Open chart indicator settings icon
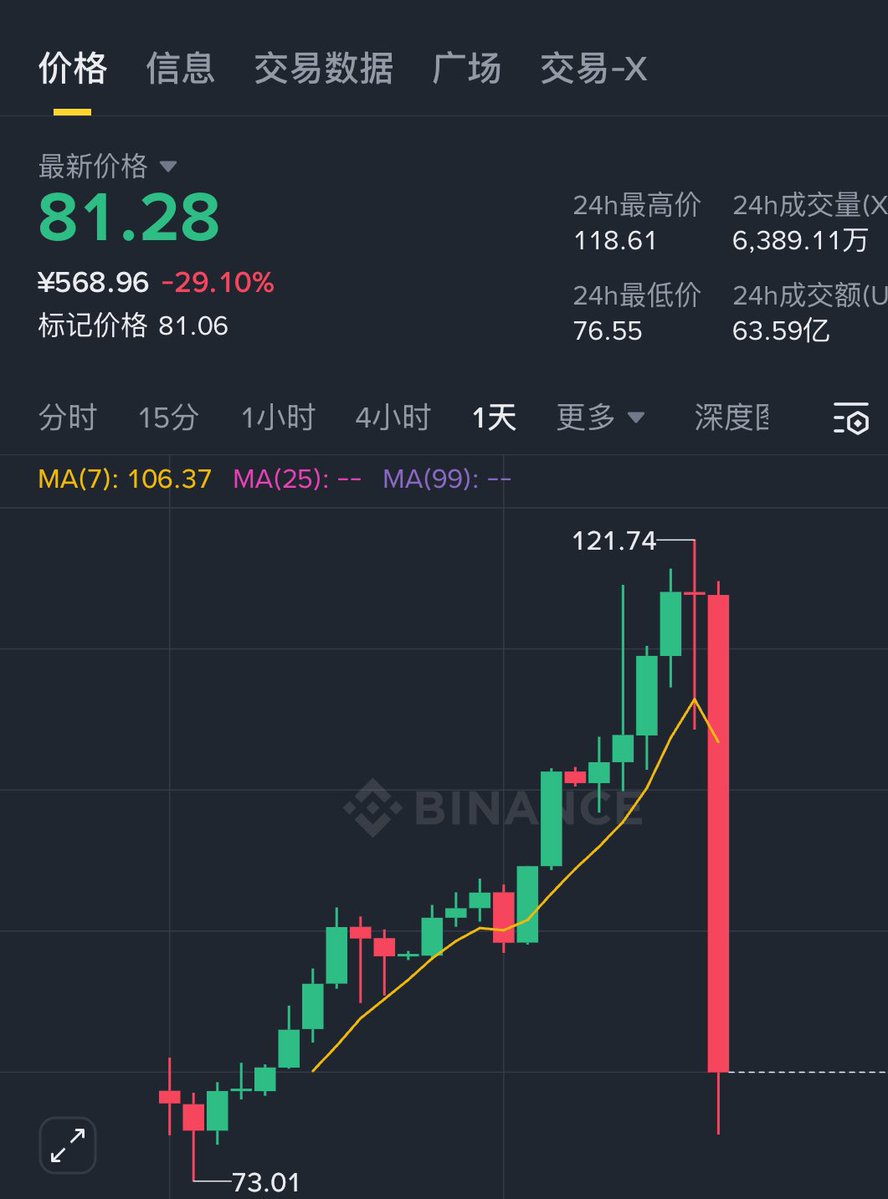888x1199 pixels. click(x=851, y=418)
